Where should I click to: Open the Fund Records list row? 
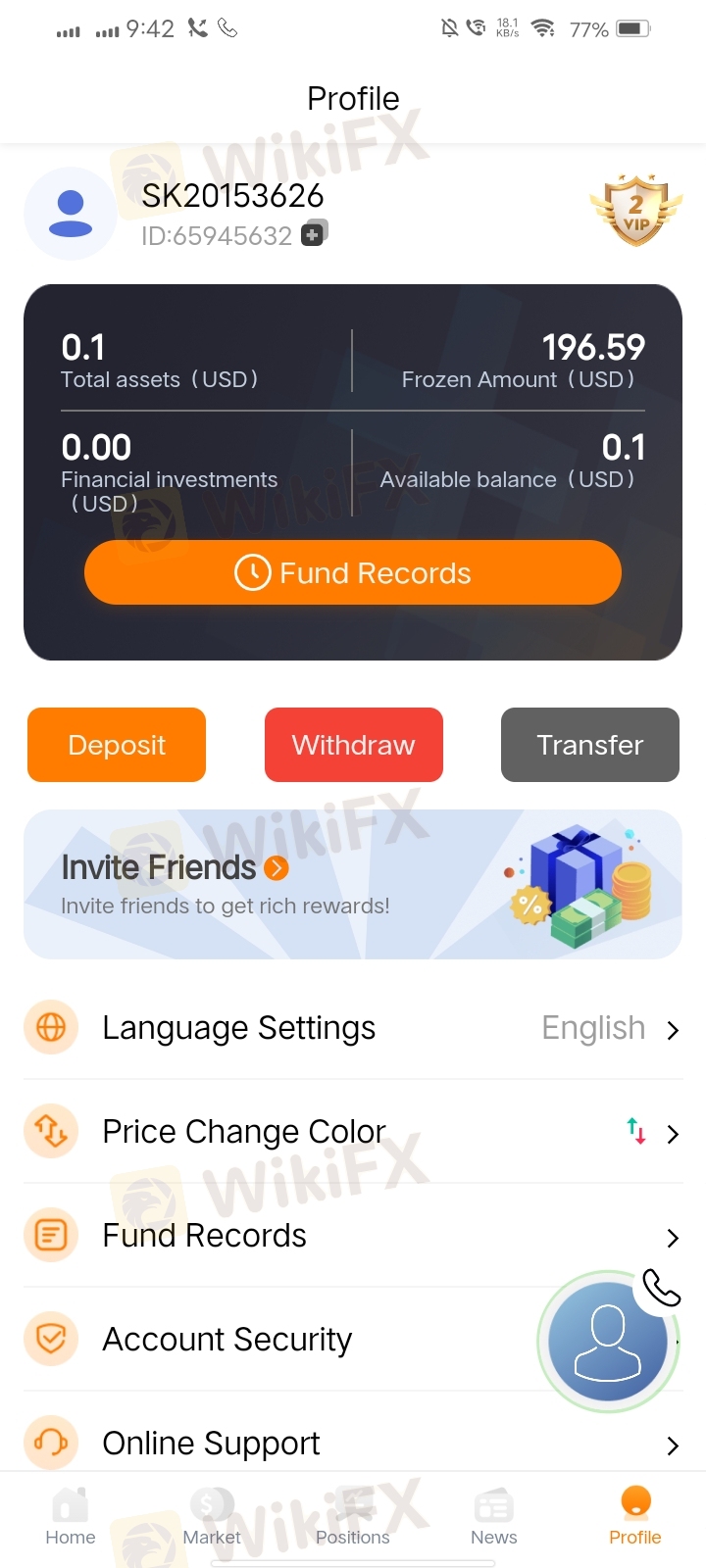tap(353, 1236)
